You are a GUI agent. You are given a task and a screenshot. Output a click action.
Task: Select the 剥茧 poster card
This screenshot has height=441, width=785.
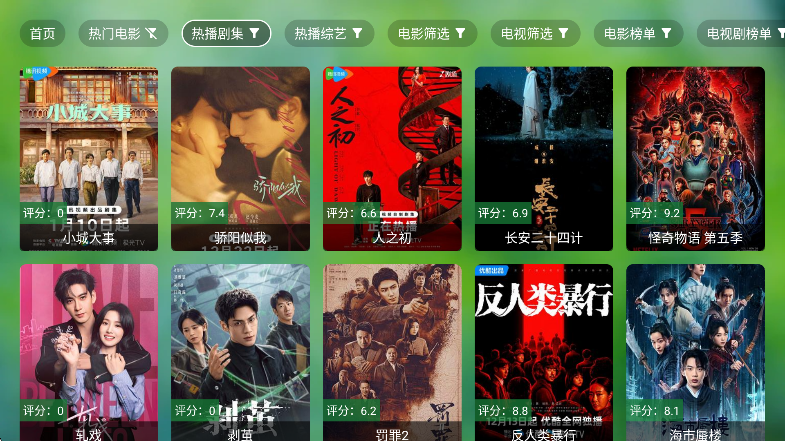point(240,352)
